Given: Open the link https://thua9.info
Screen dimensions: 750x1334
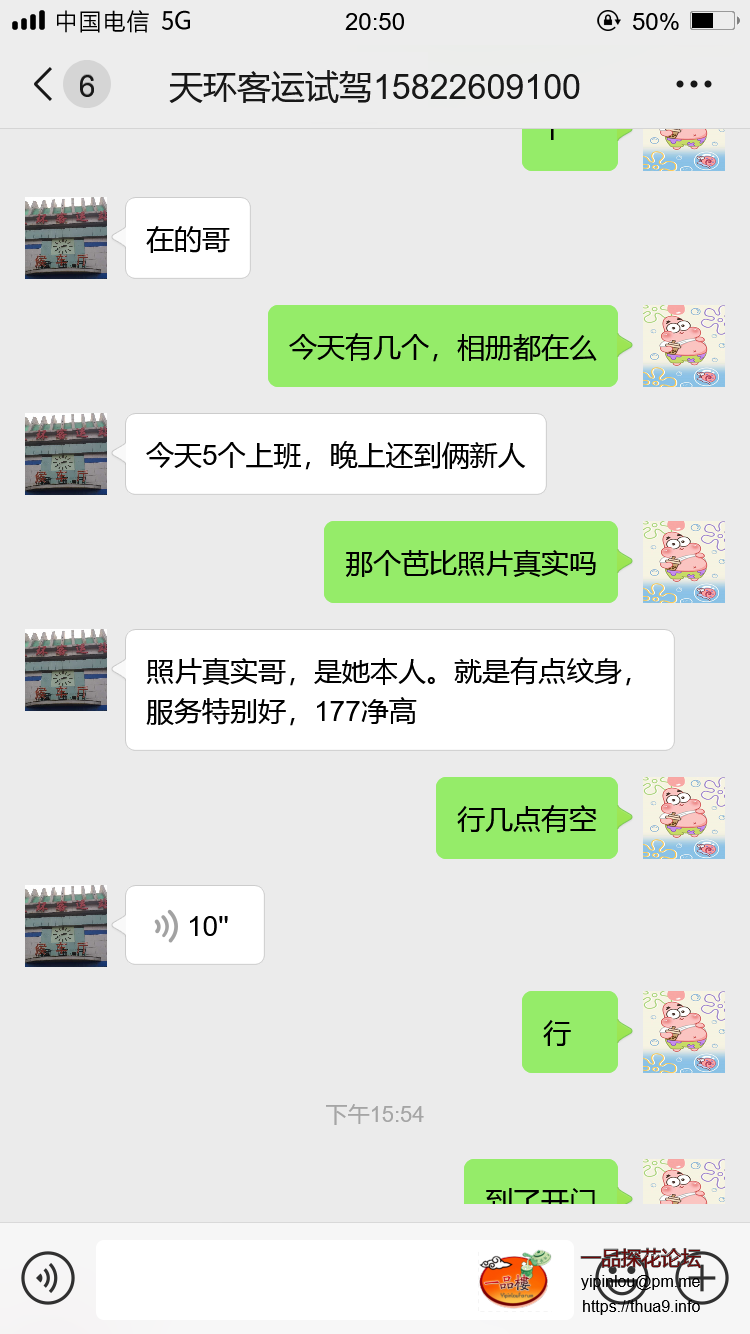Looking at the screenshot, I should [x=638, y=1305].
